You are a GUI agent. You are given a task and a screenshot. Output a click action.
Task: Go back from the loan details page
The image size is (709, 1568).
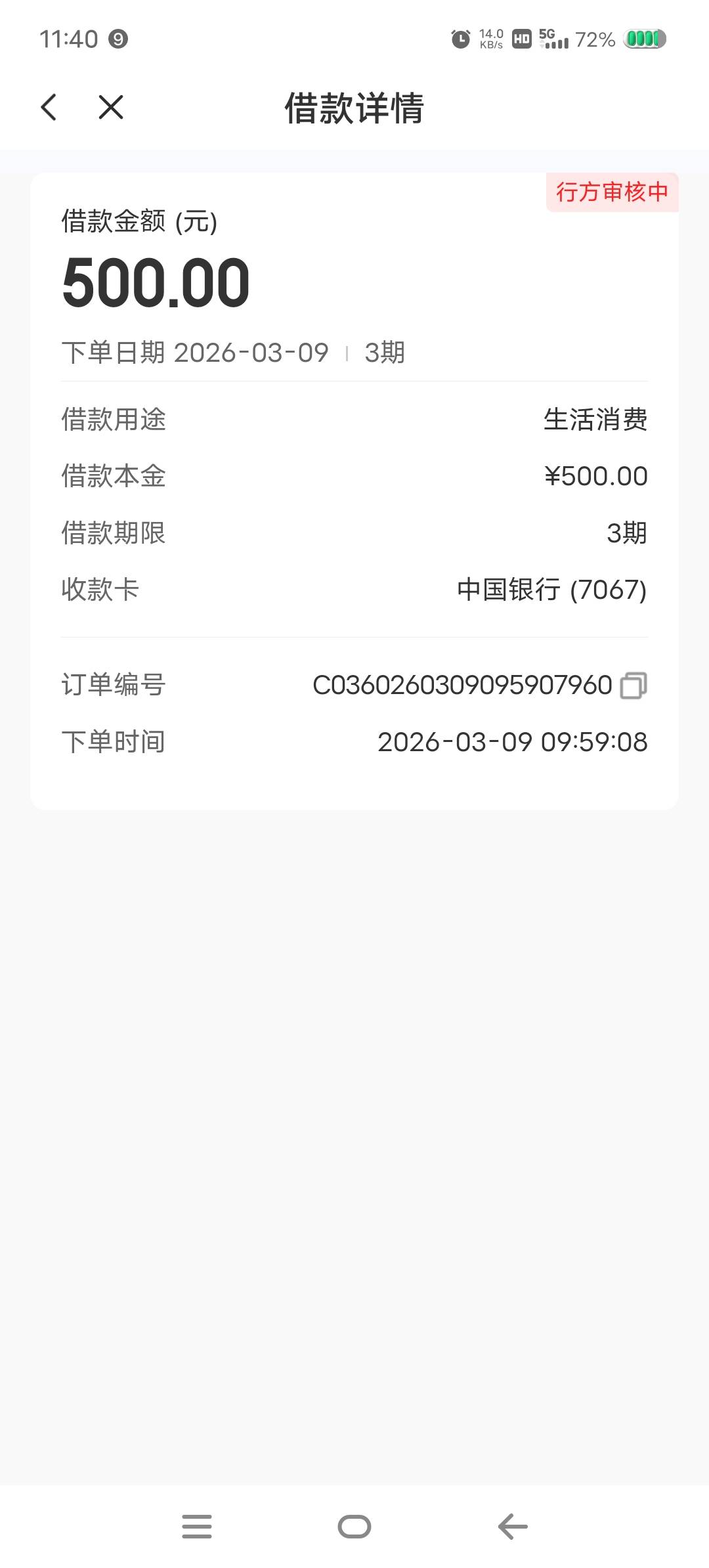(x=49, y=107)
